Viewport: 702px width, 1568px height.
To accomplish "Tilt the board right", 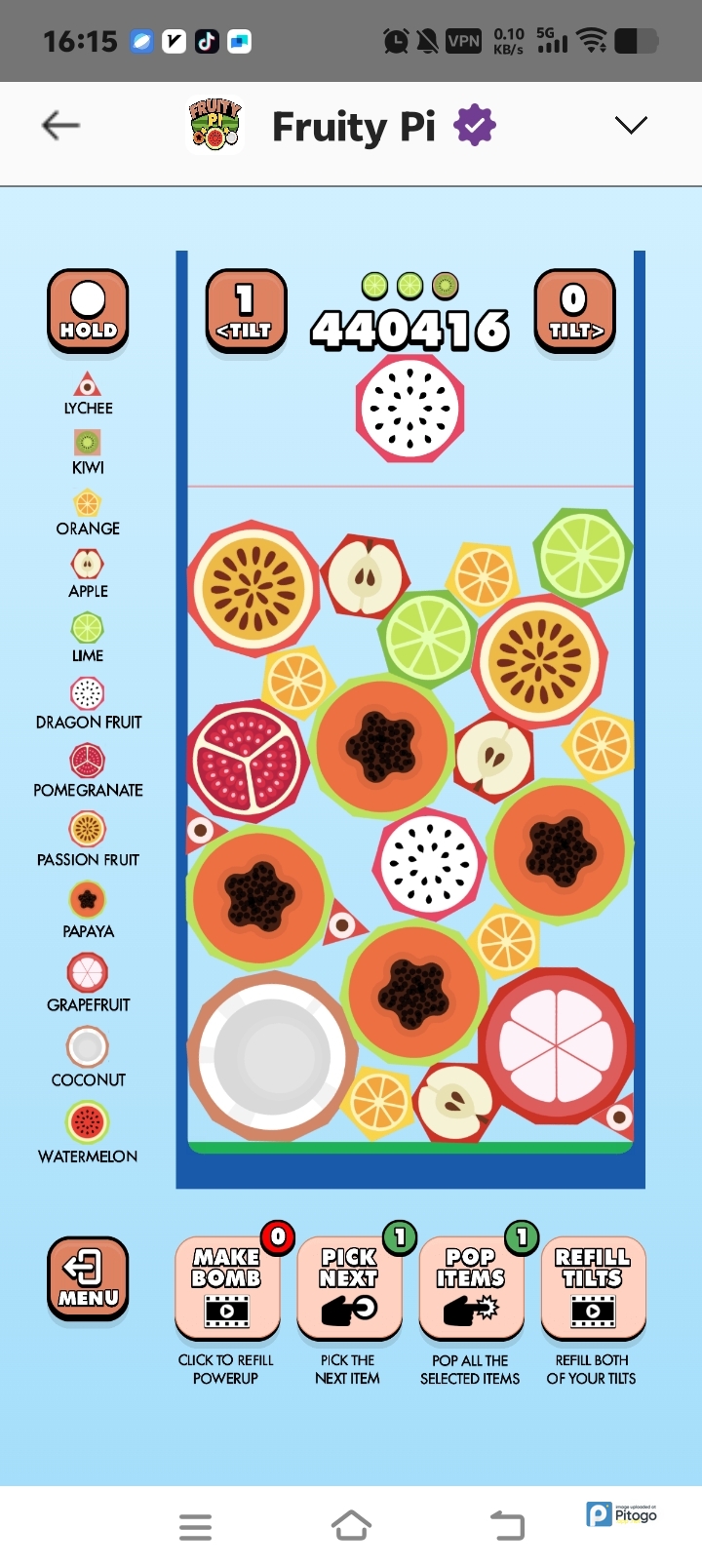I will click(574, 311).
